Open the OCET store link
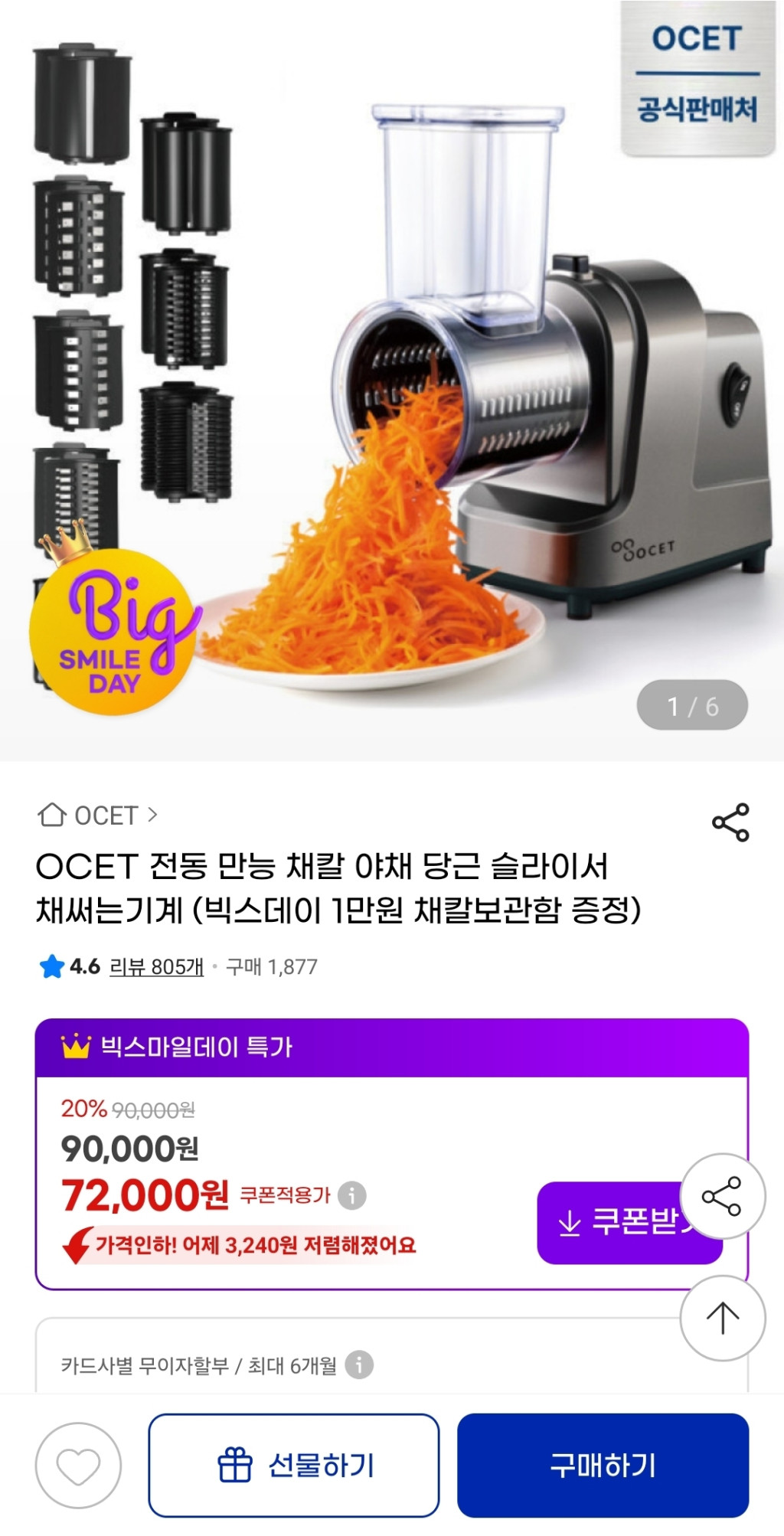 (97, 815)
